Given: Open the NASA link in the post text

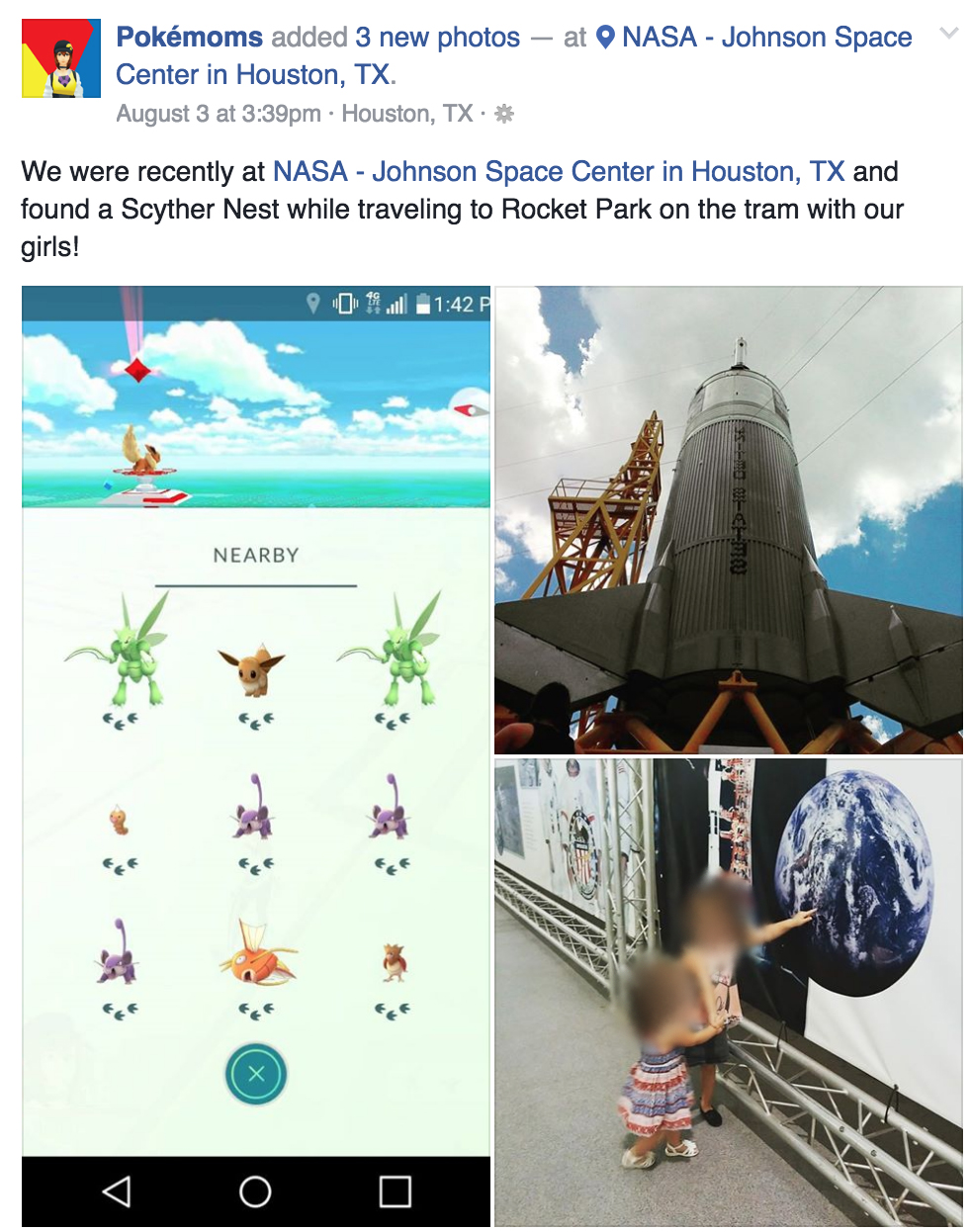Looking at the screenshot, I should (x=558, y=172).
